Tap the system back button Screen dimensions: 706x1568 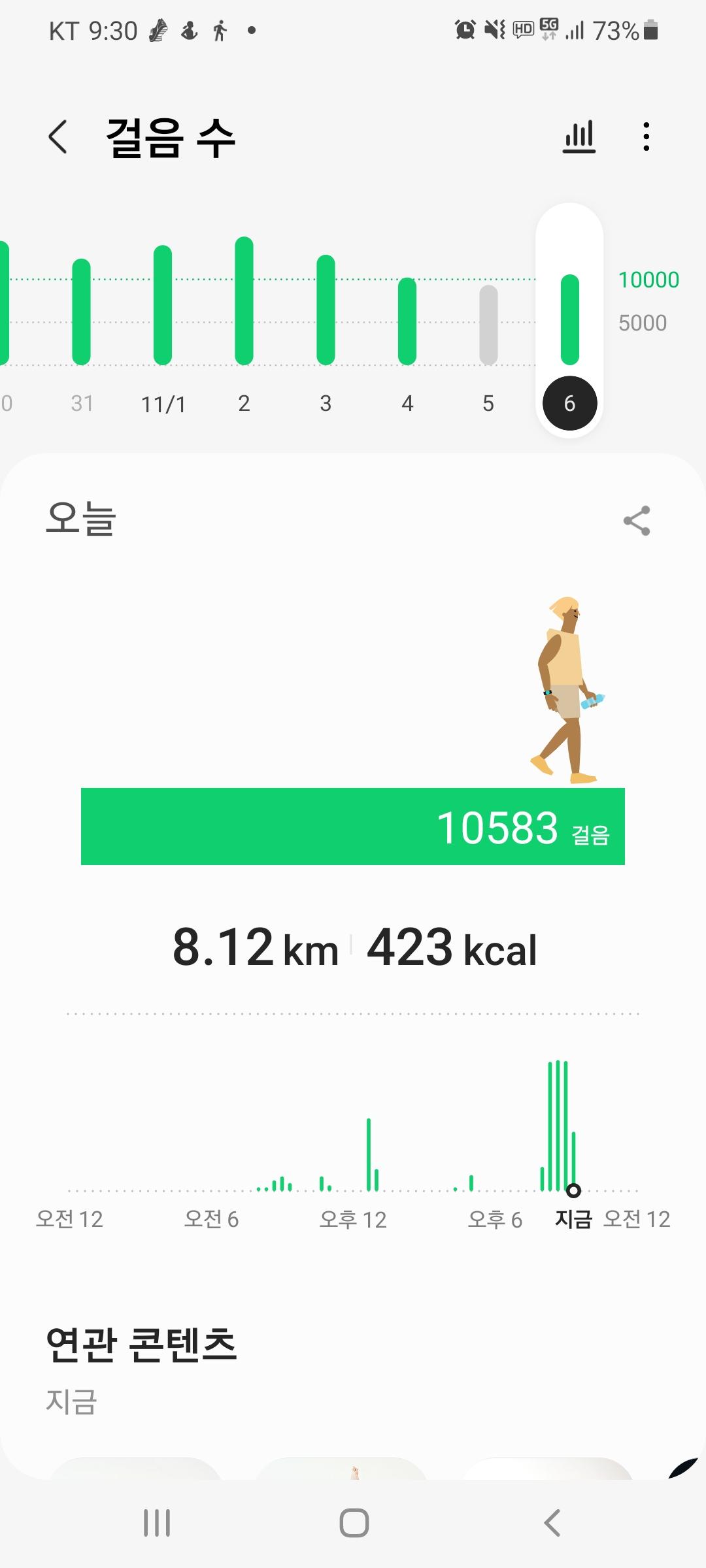(552, 1523)
